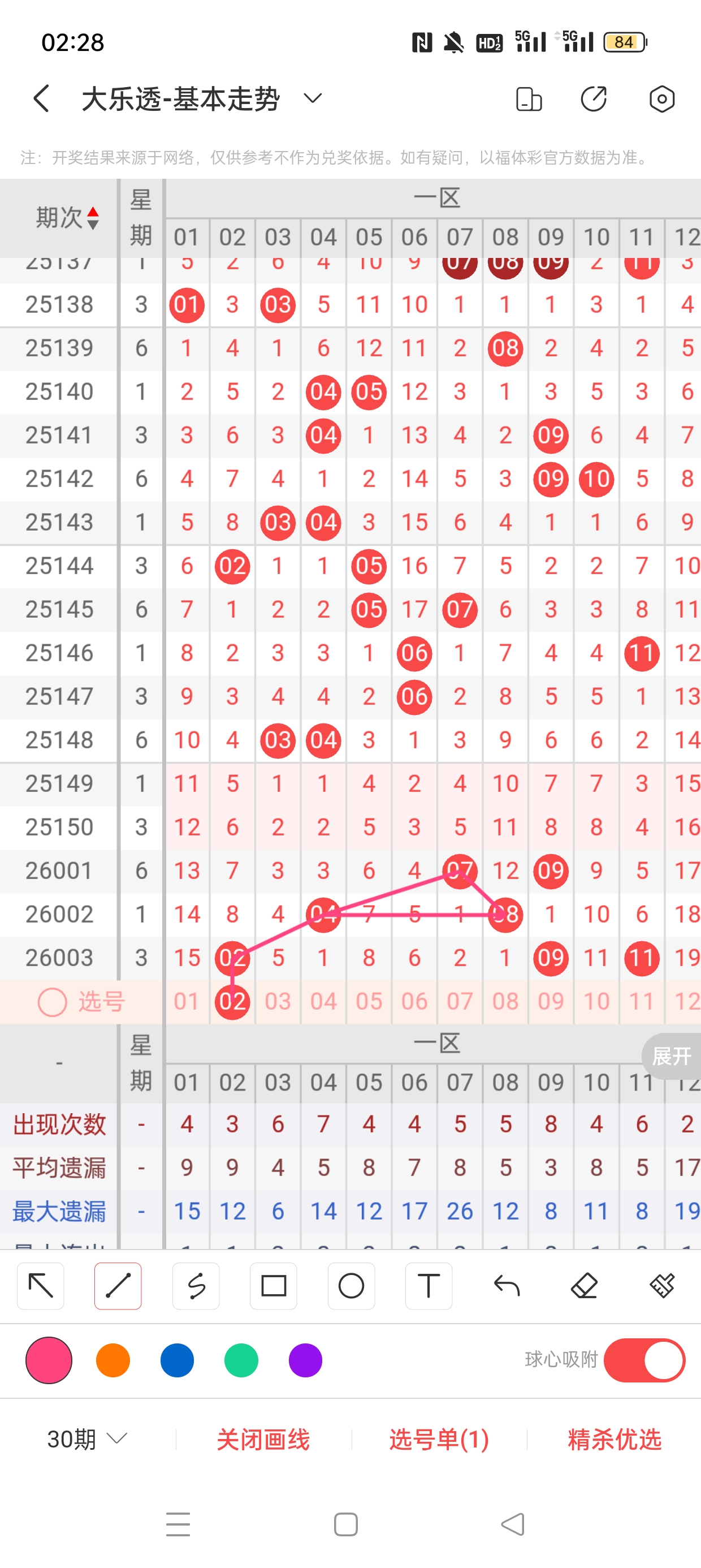The image size is (701, 1568).
Task: Close drawing mode with 关闭画线
Action: (x=263, y=1439)
